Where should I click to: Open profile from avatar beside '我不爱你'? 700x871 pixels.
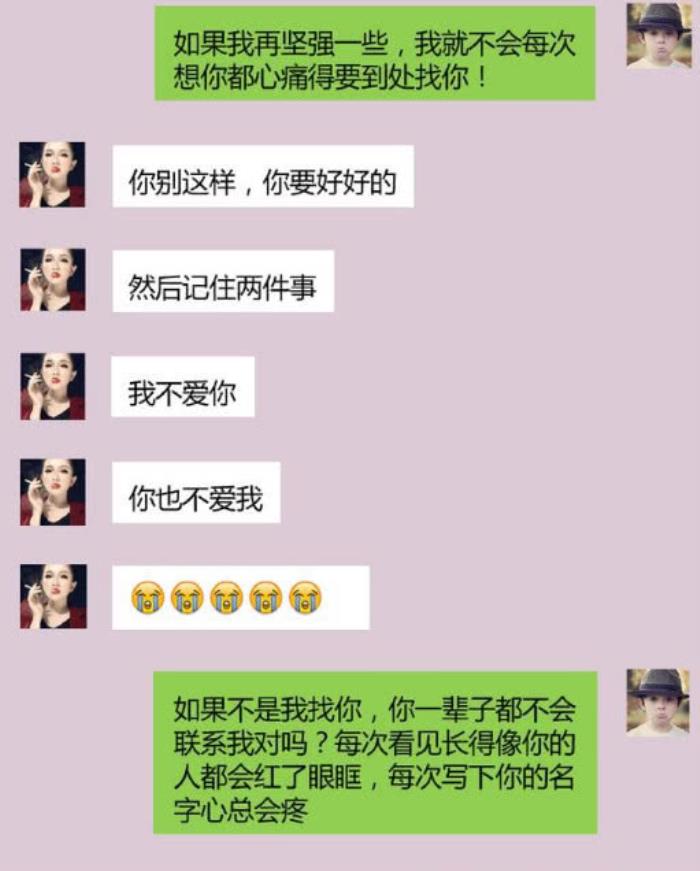point(53,386)
